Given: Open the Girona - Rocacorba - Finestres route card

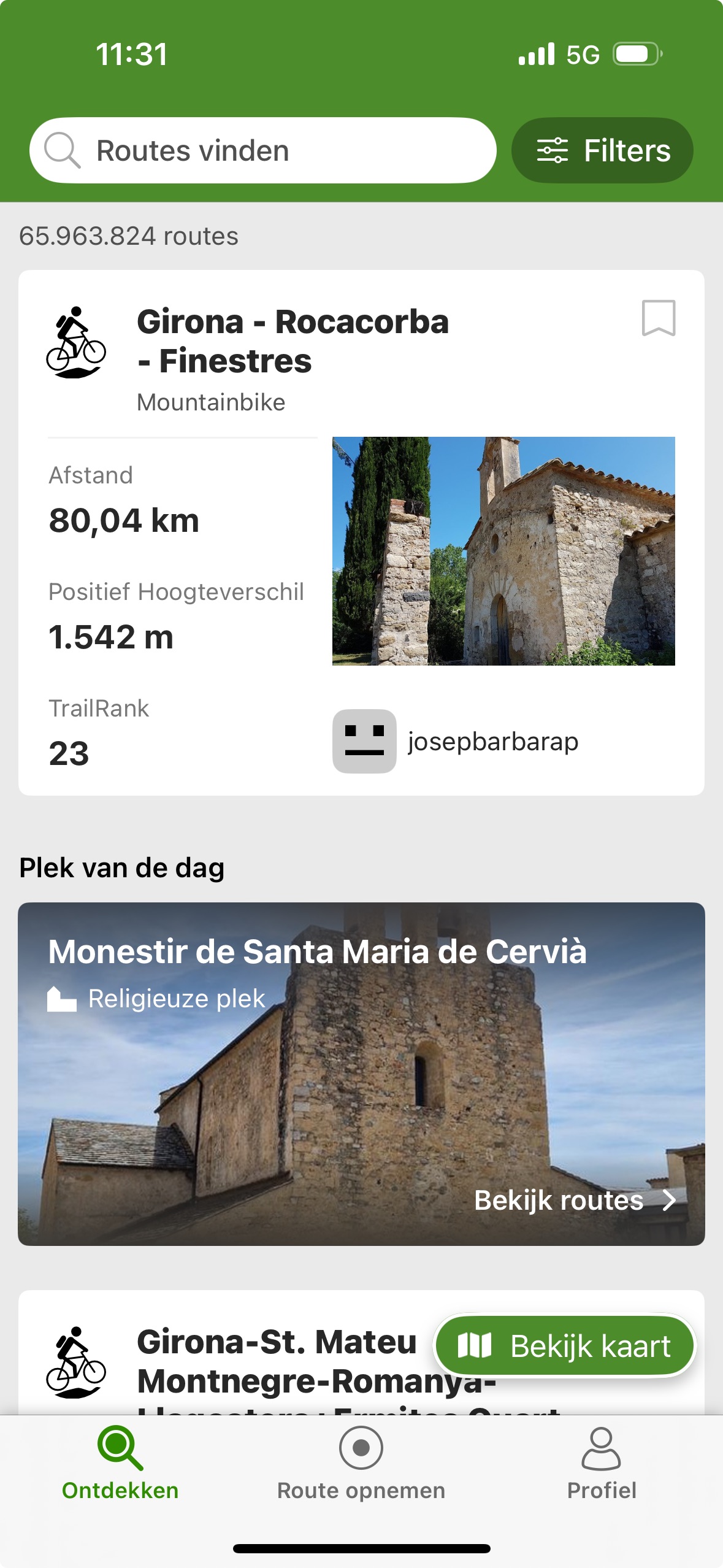Looking at the screenshot, I should click(x=293, y=341).
